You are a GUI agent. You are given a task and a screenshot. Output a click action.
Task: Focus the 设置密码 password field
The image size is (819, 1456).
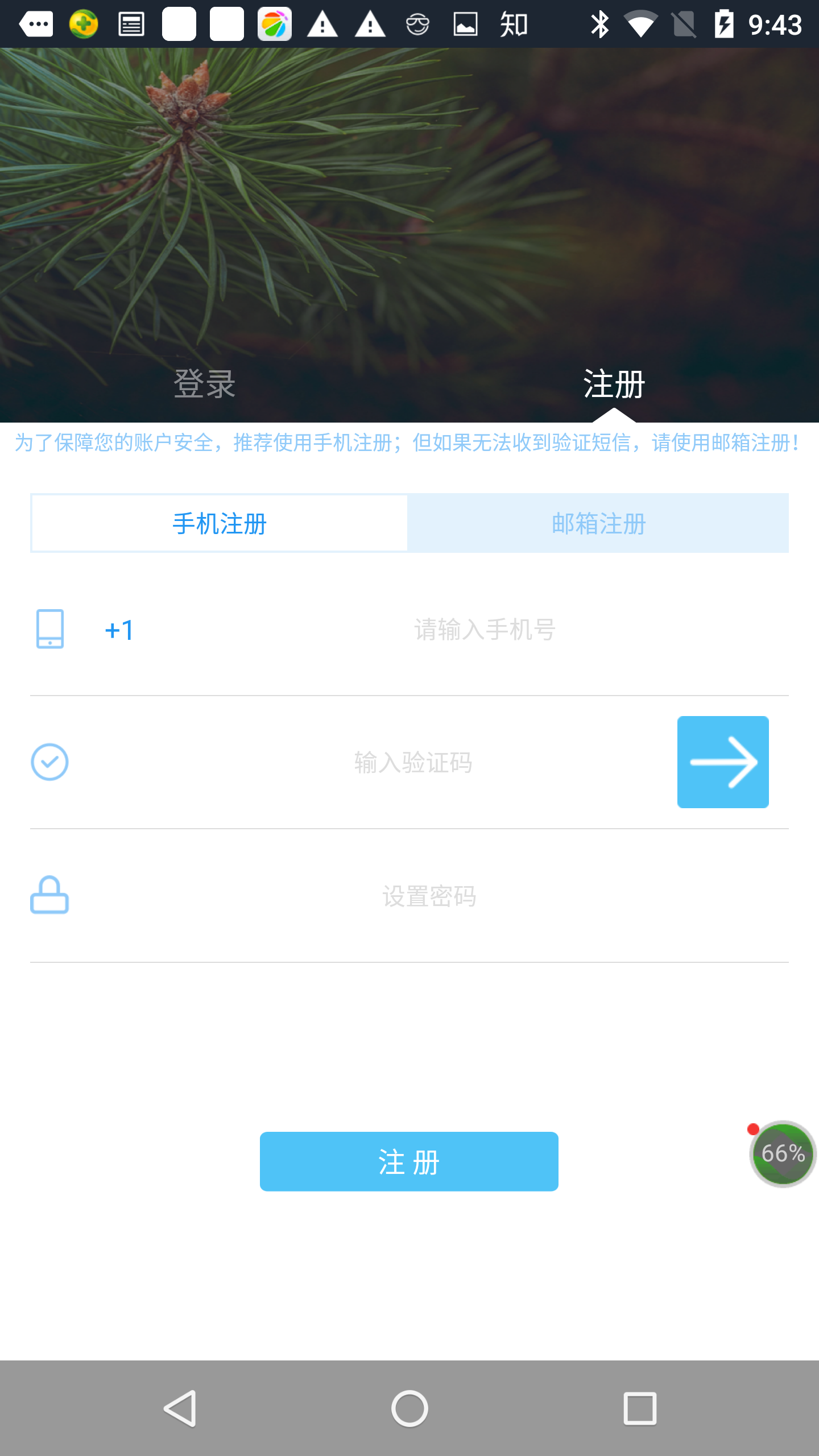tap(429, 896)
